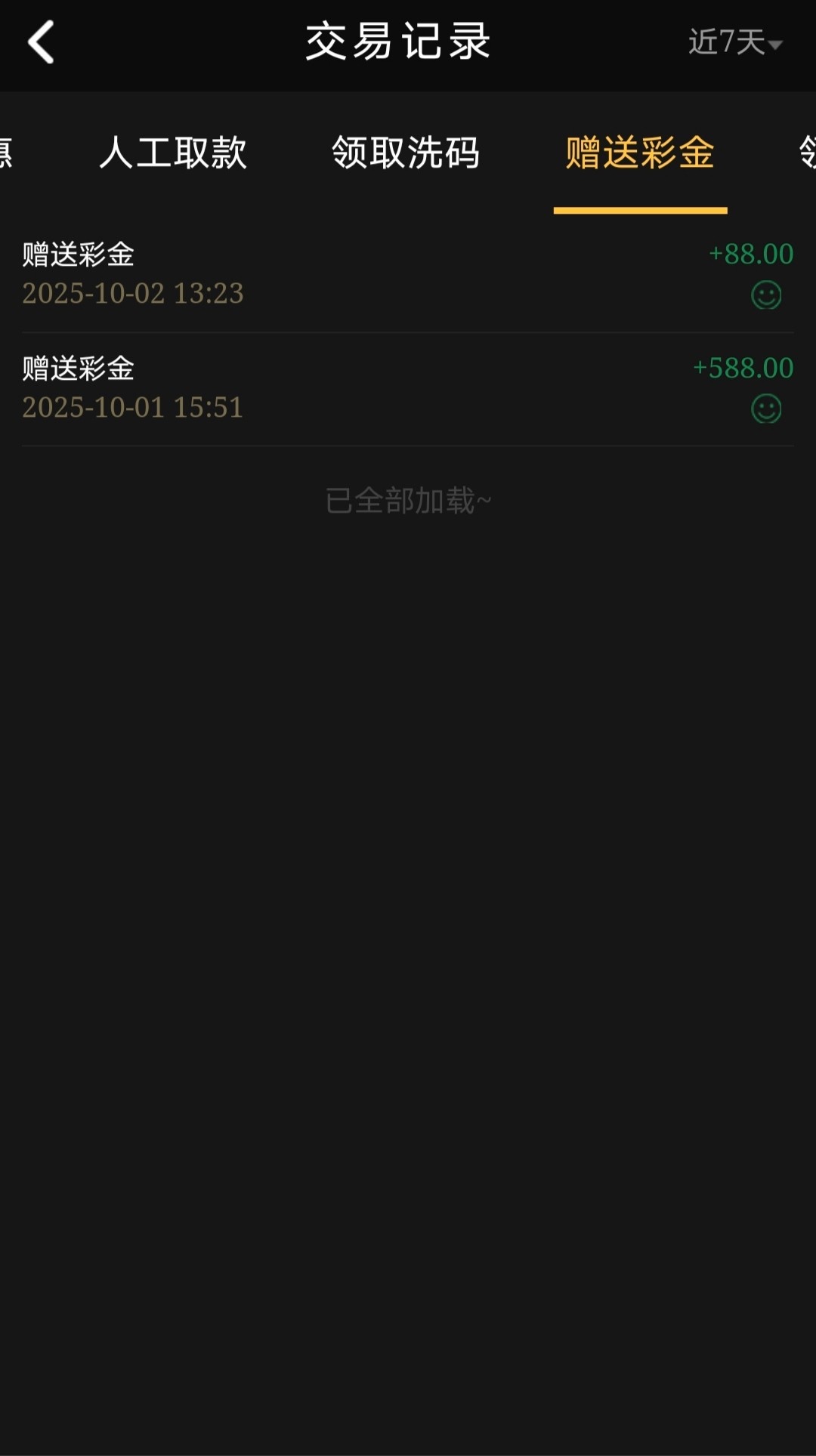Viewport: 816px width, 1456px height.
Task: Open the 近7天 date range dropdown
Action: [x=734, y=42]
